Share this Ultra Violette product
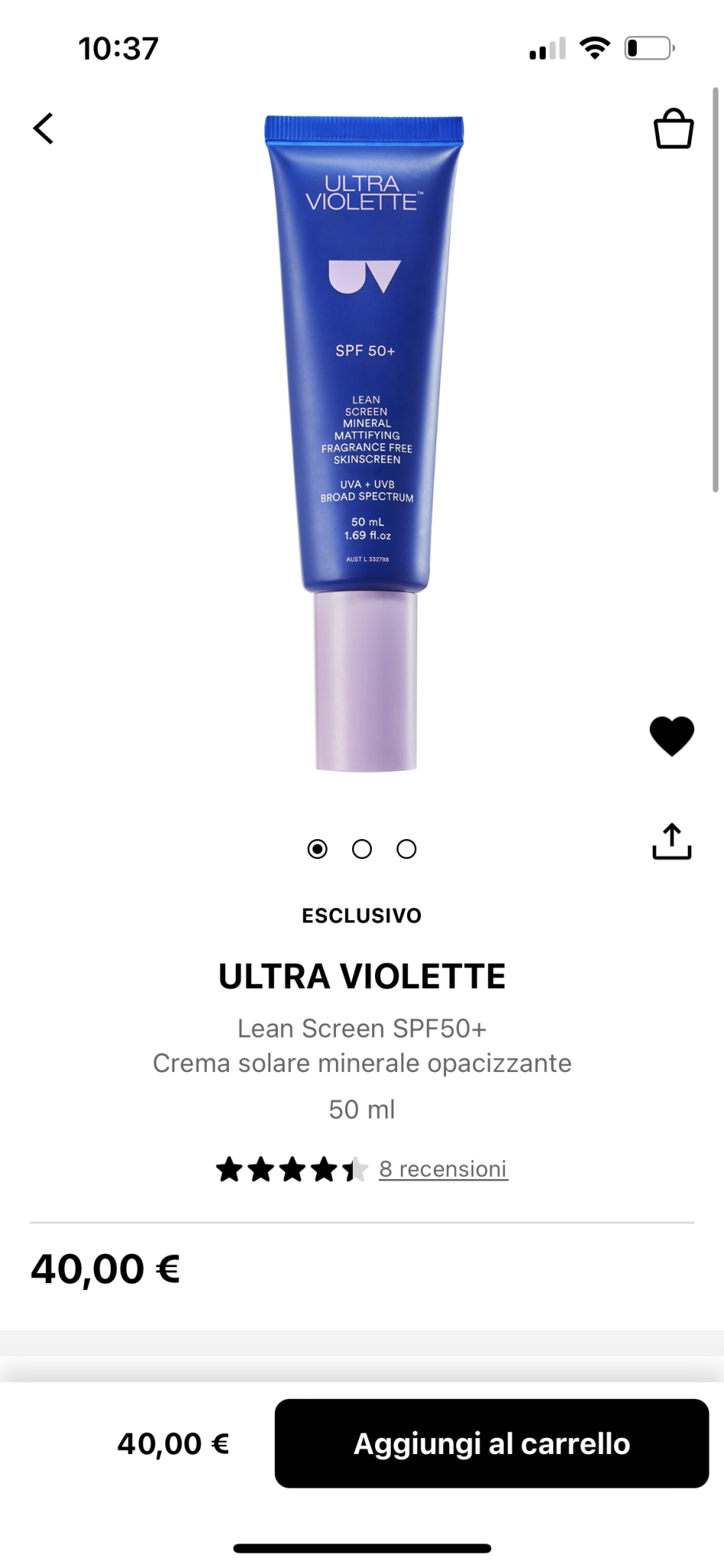Screen dimensions: 724x1568 [671, 841]
